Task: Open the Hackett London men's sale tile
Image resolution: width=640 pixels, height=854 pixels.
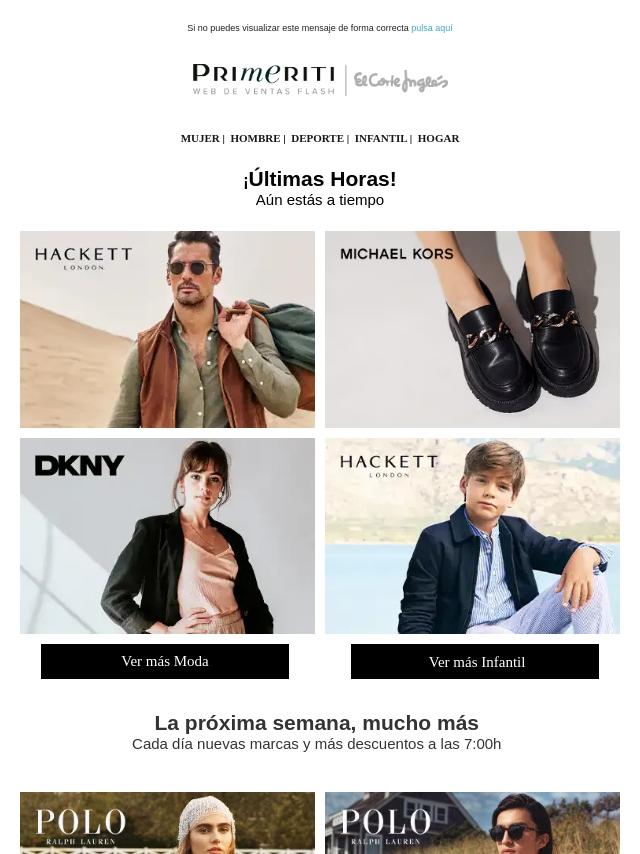Action: (167, 330)
